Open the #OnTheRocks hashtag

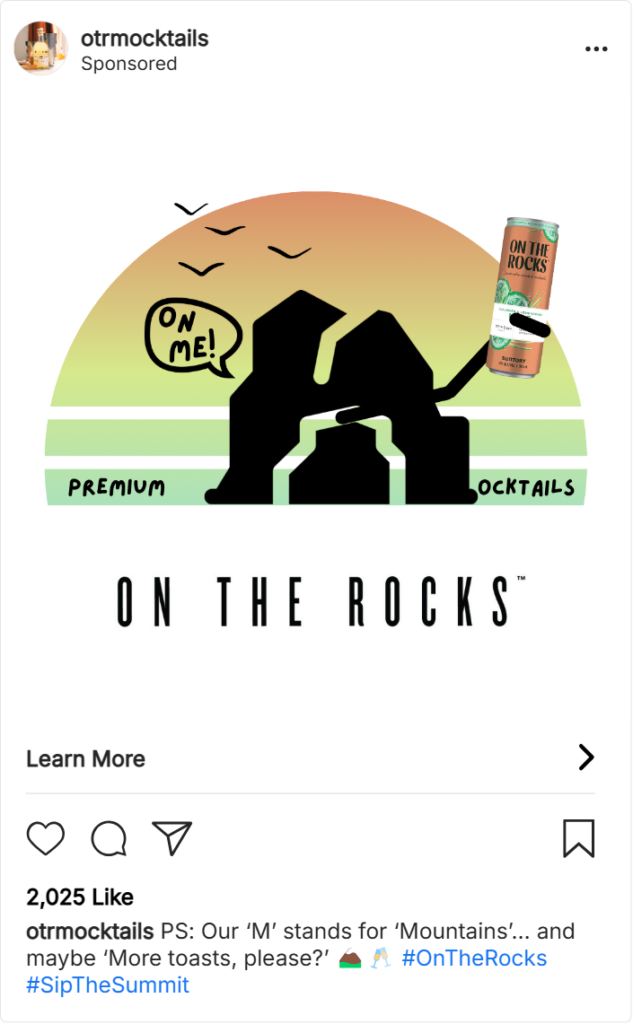[x=474, y=958]
